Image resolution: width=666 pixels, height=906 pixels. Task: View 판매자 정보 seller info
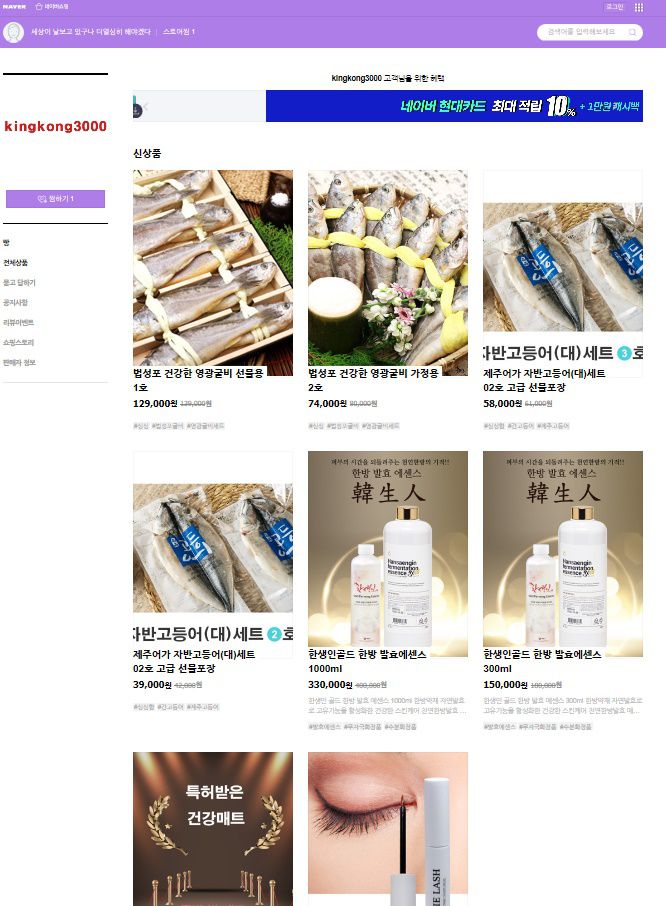(x=19, y=362)
